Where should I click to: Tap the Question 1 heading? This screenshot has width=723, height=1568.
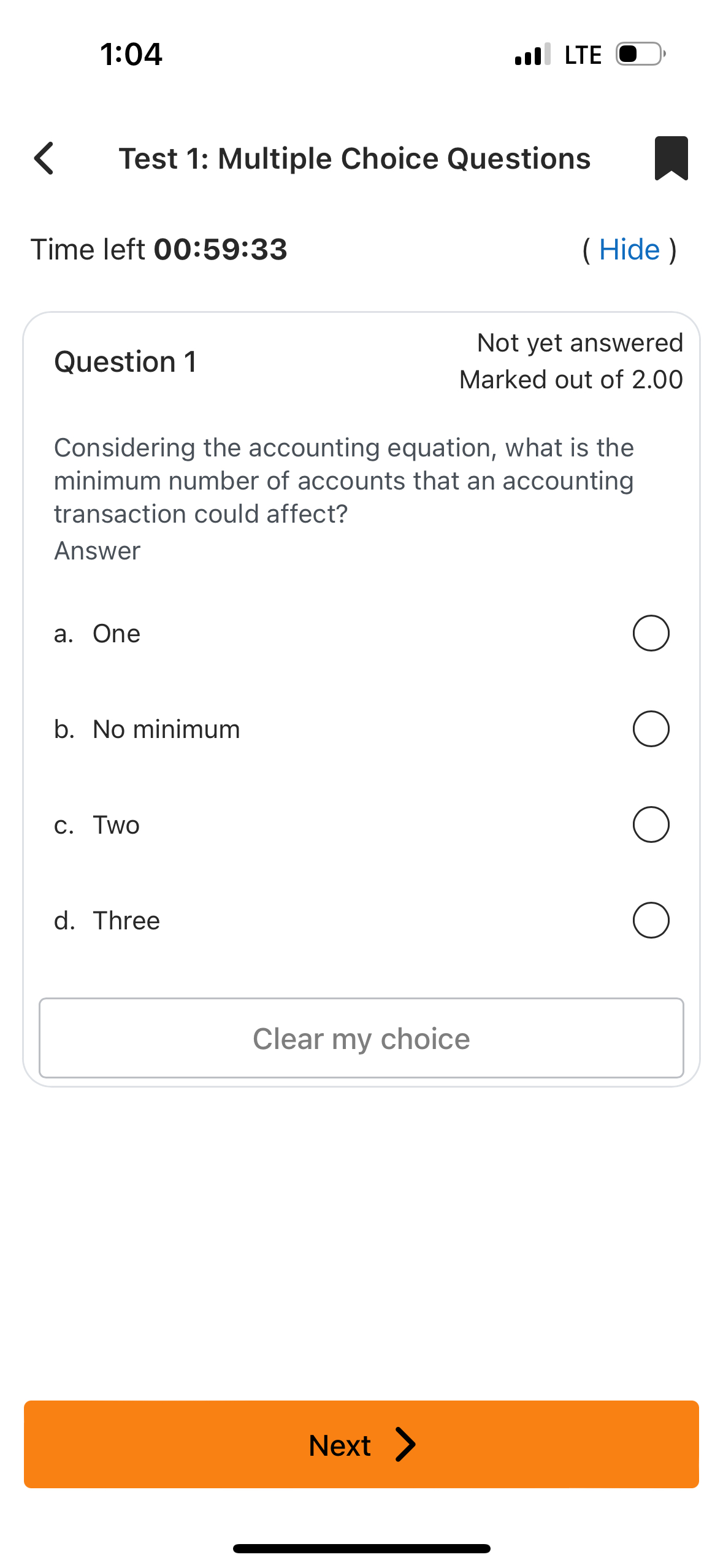pyautogui.click(x=126, y=361)
